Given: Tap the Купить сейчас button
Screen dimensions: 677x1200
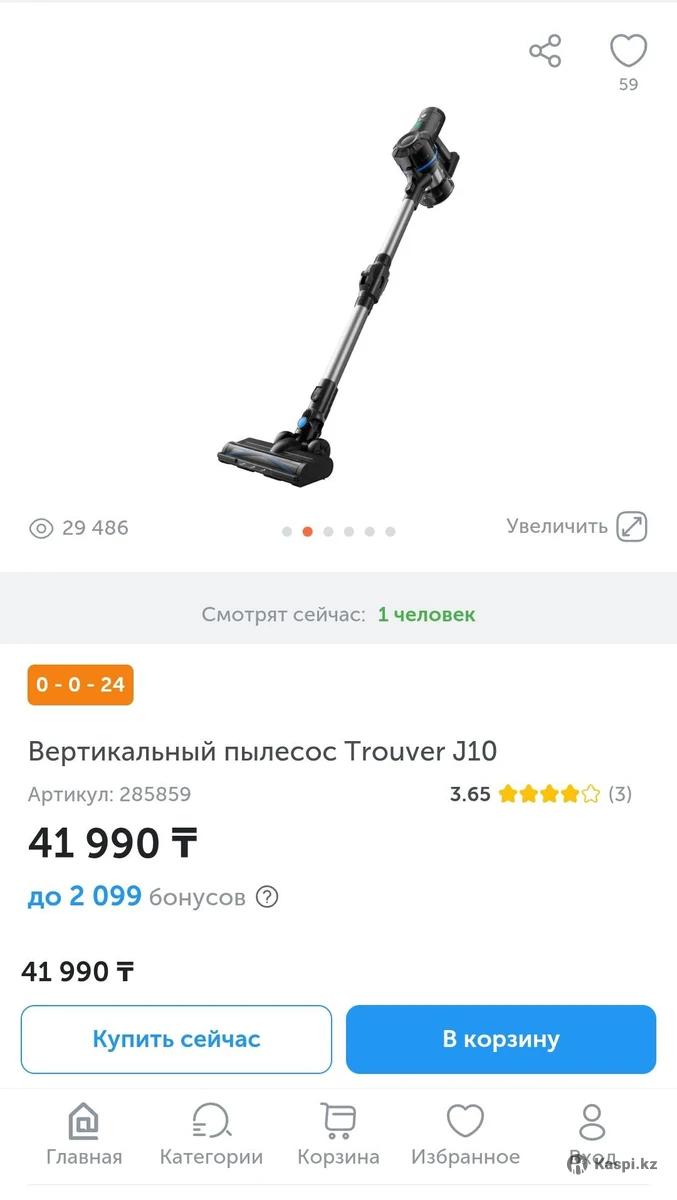Looking at the screenshot, I should (x=176, y=1039).
